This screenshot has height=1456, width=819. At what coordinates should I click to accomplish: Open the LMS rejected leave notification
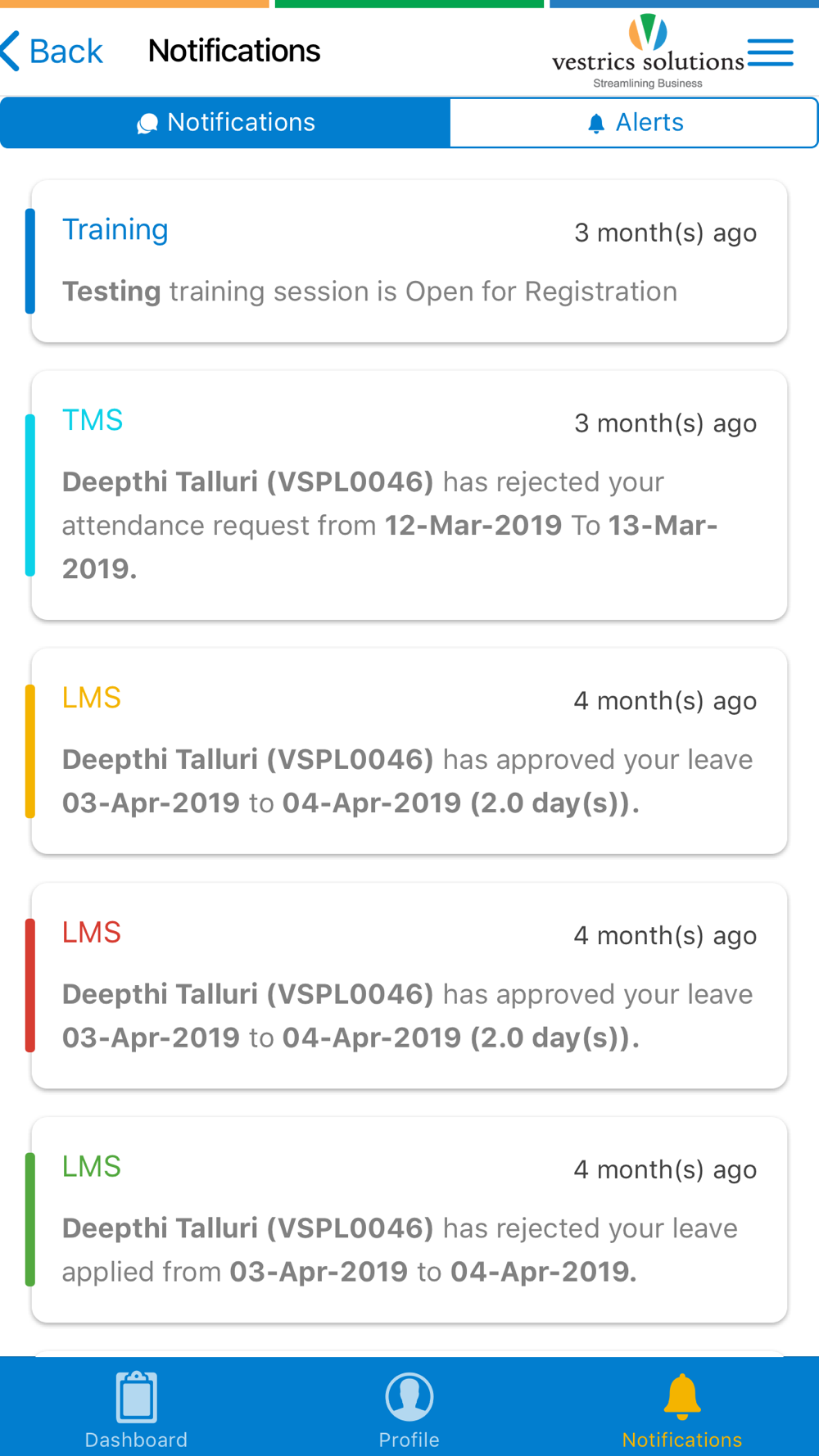409,1220
